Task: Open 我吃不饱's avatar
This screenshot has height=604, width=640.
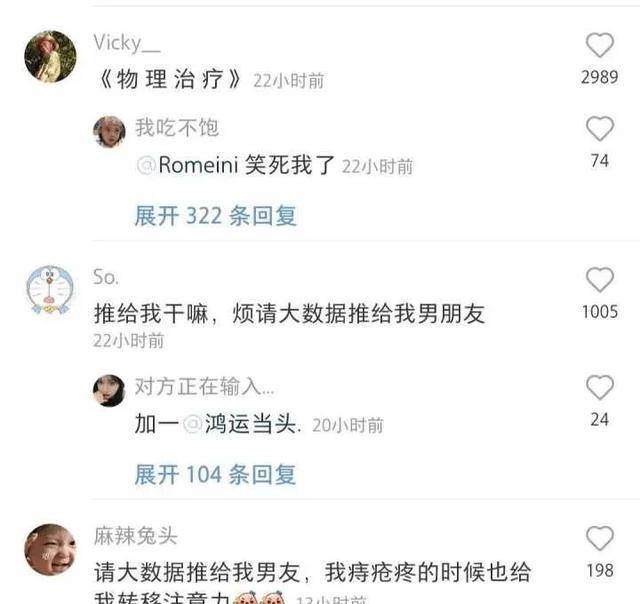Action: click(109, 131)
